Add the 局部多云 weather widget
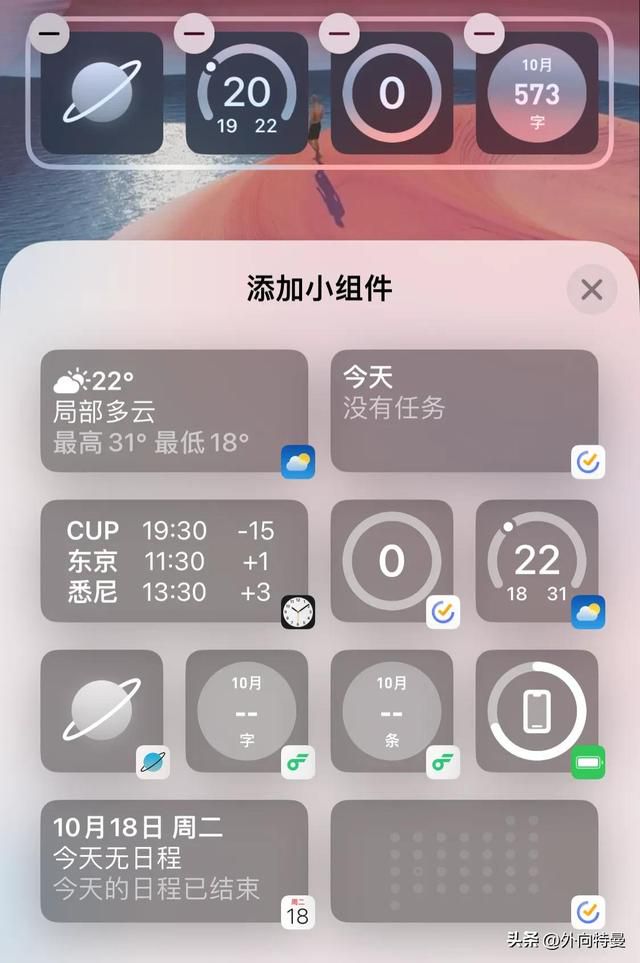 pyautogui.click(x=174, y=410)
